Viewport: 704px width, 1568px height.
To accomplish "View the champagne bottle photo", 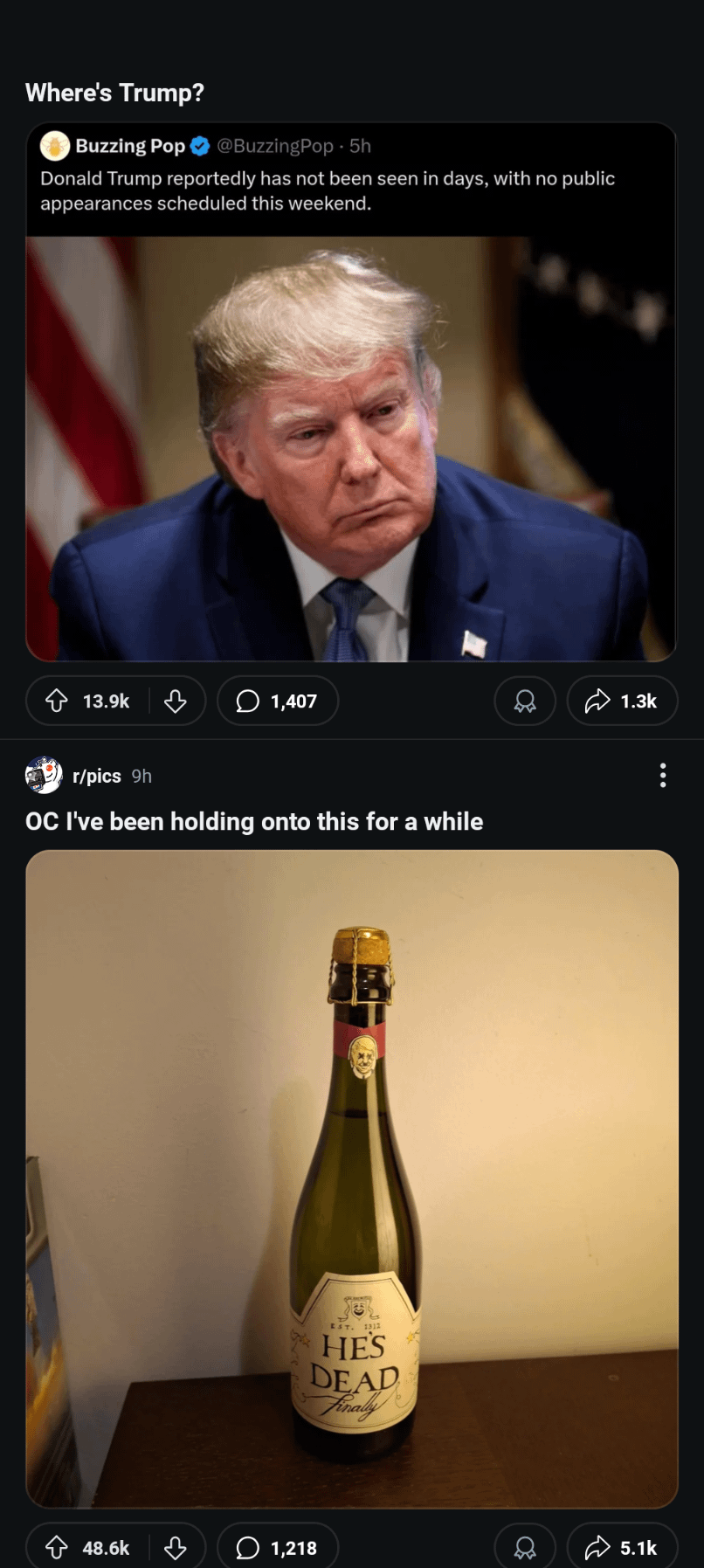I will pyautogui.click(x=351, y=1178).
